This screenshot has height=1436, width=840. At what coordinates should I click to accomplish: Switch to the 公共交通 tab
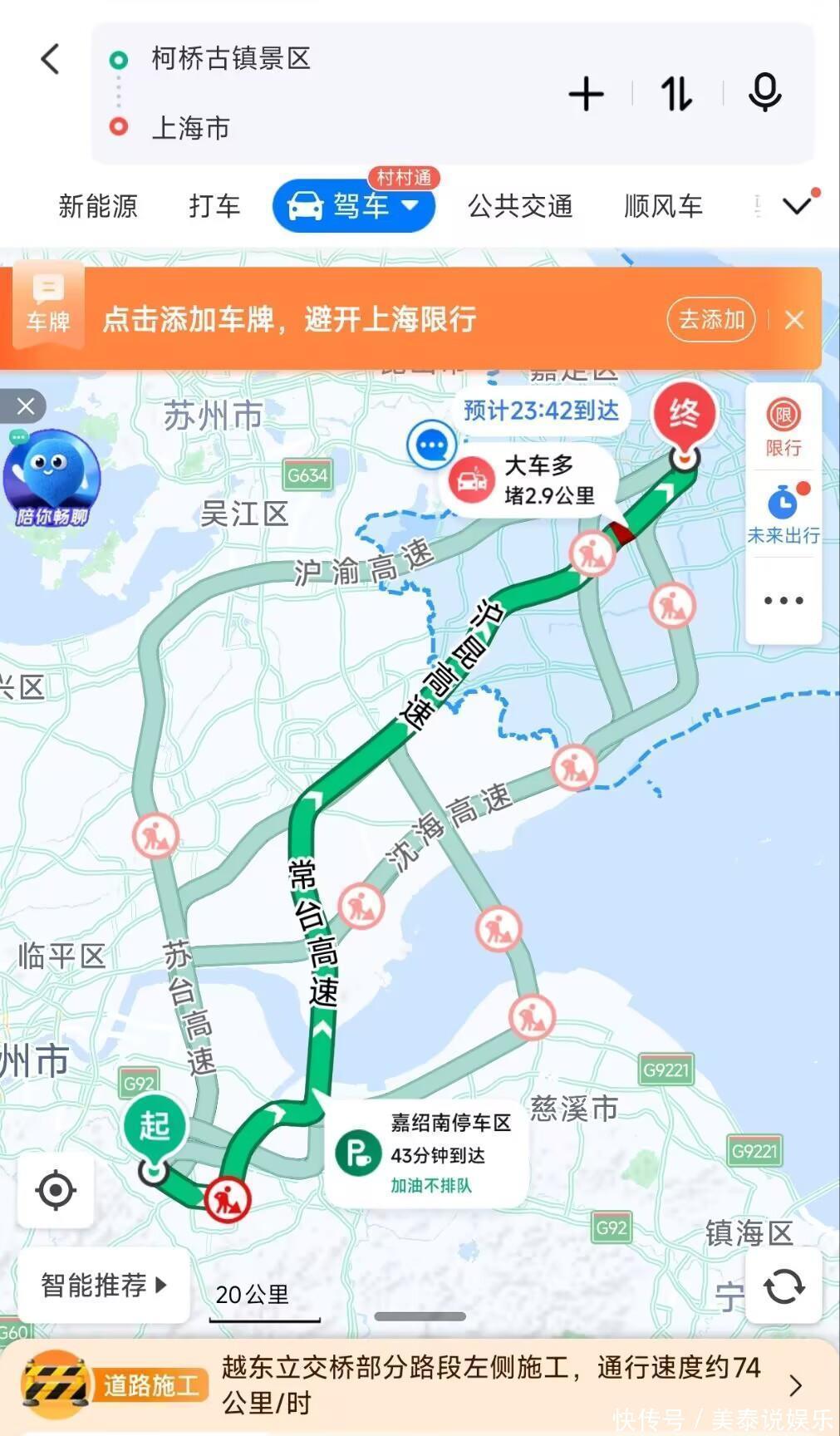(520, 206)
